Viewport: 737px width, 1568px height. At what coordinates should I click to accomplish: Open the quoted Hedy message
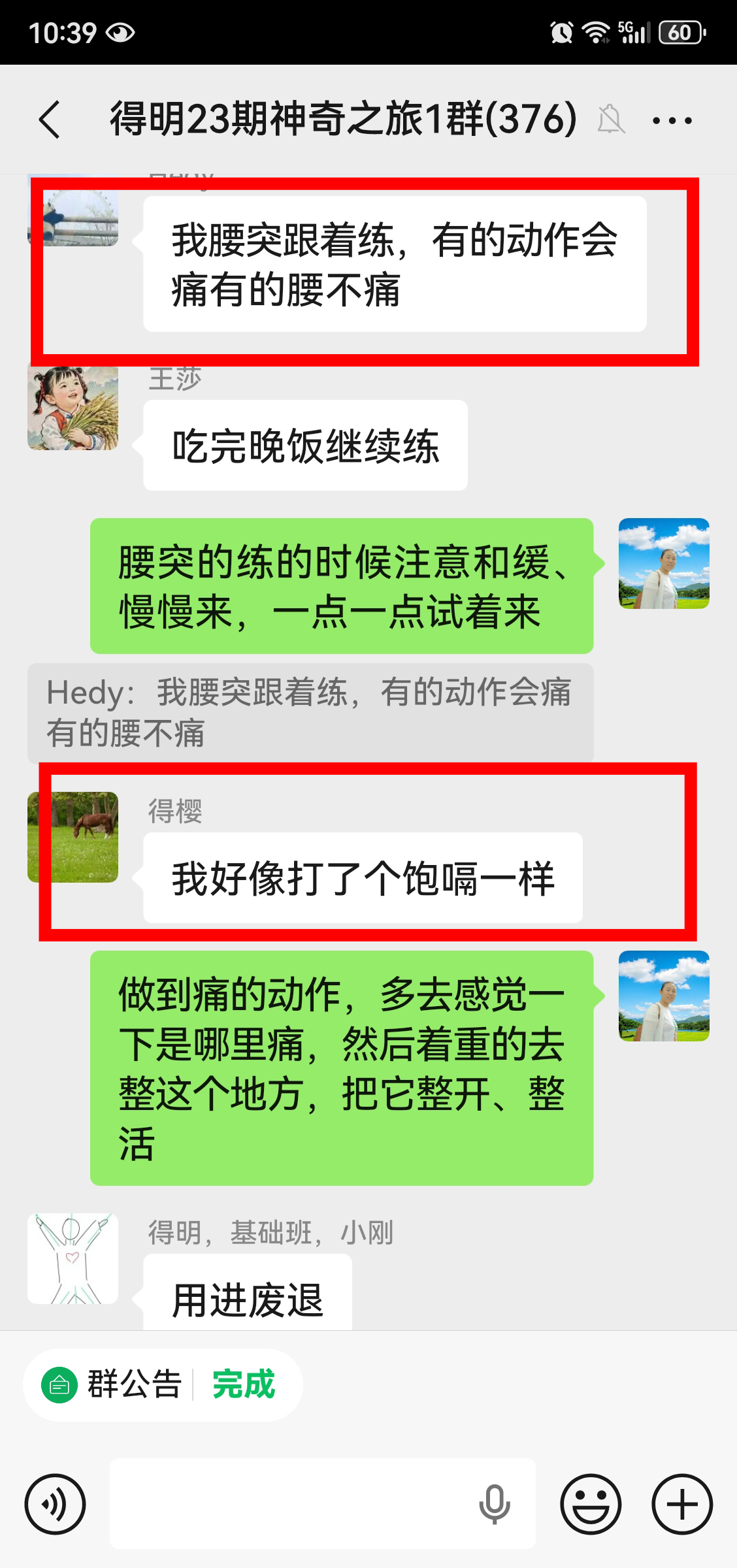pos(310,713)
